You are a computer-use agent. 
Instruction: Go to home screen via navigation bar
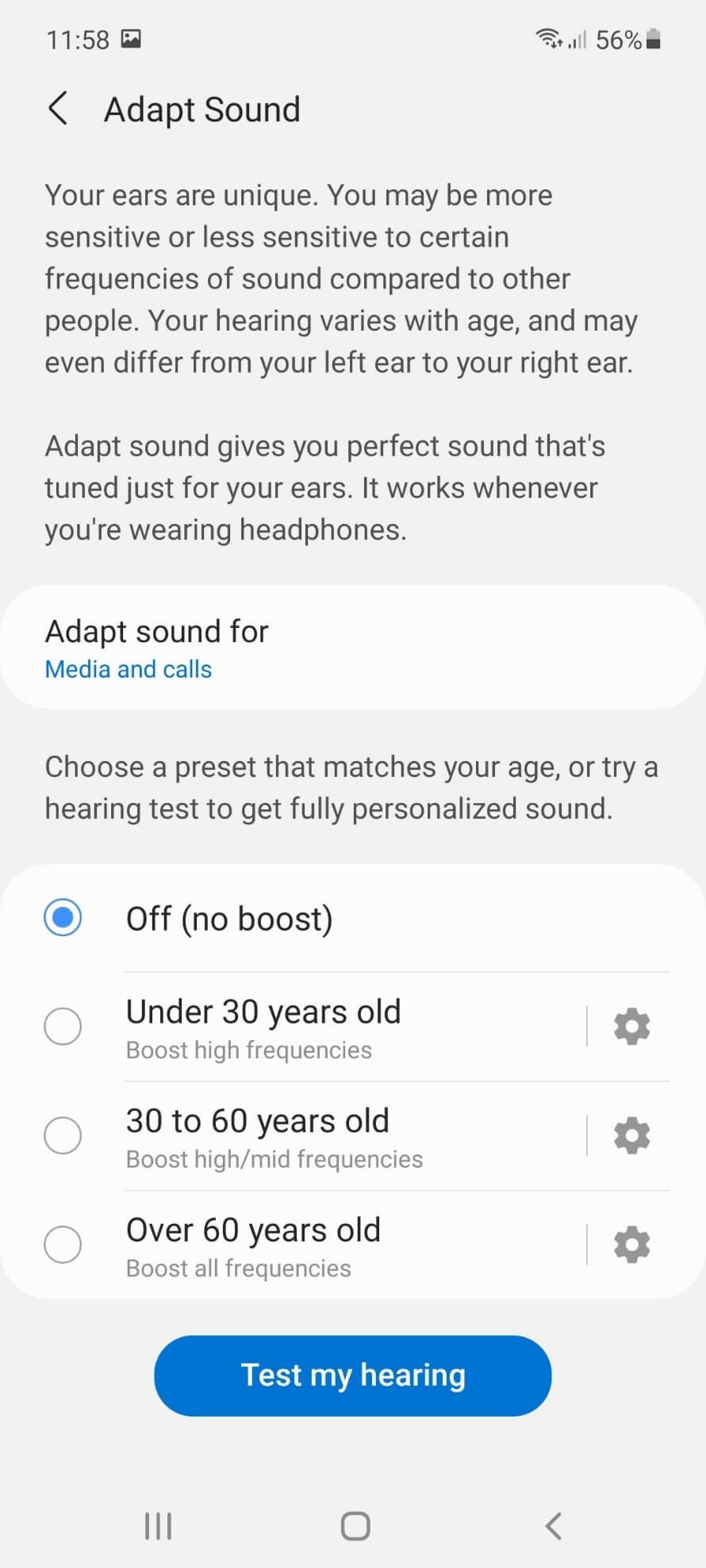(355, 1525)
